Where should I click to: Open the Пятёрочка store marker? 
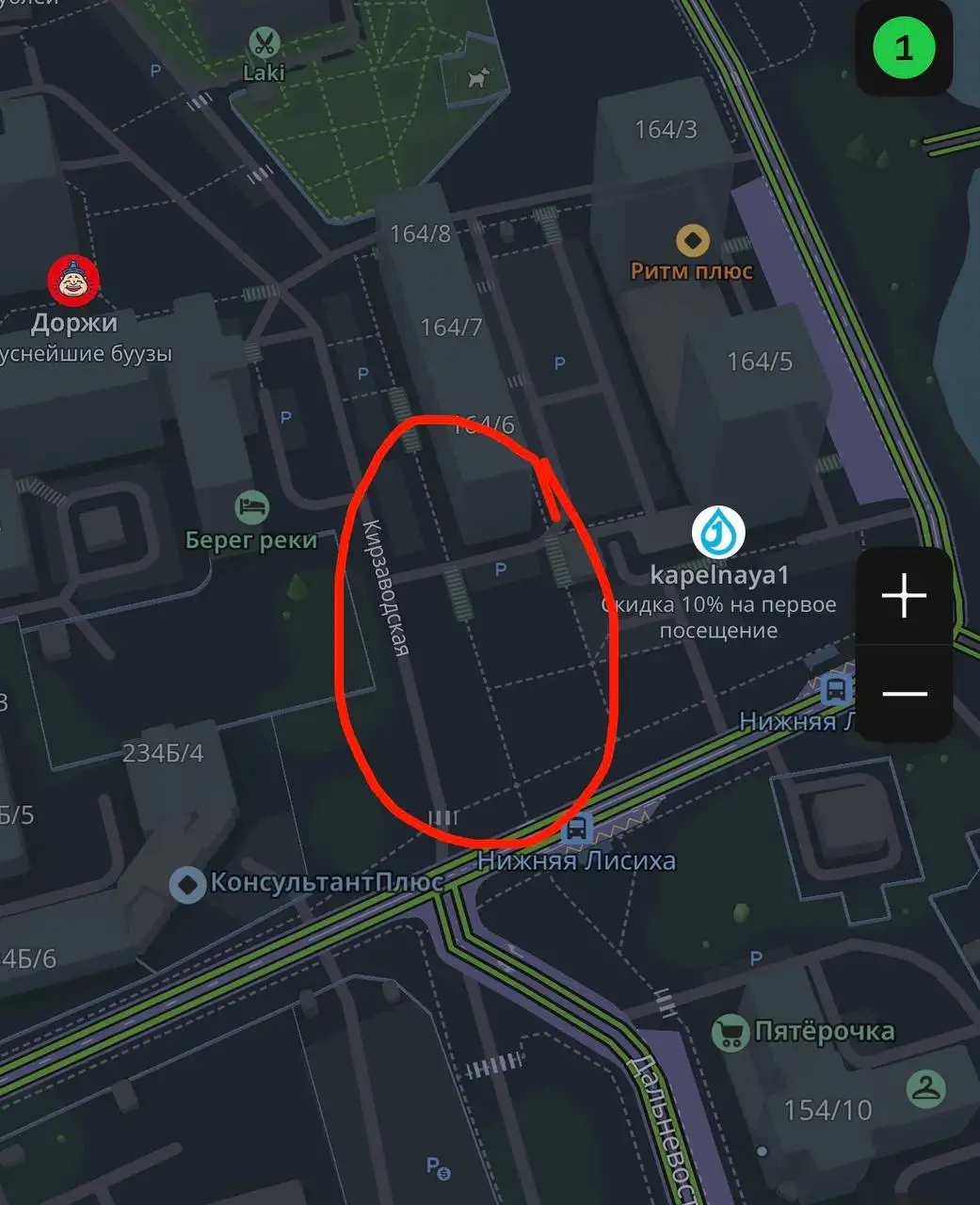pos(730,1033)
